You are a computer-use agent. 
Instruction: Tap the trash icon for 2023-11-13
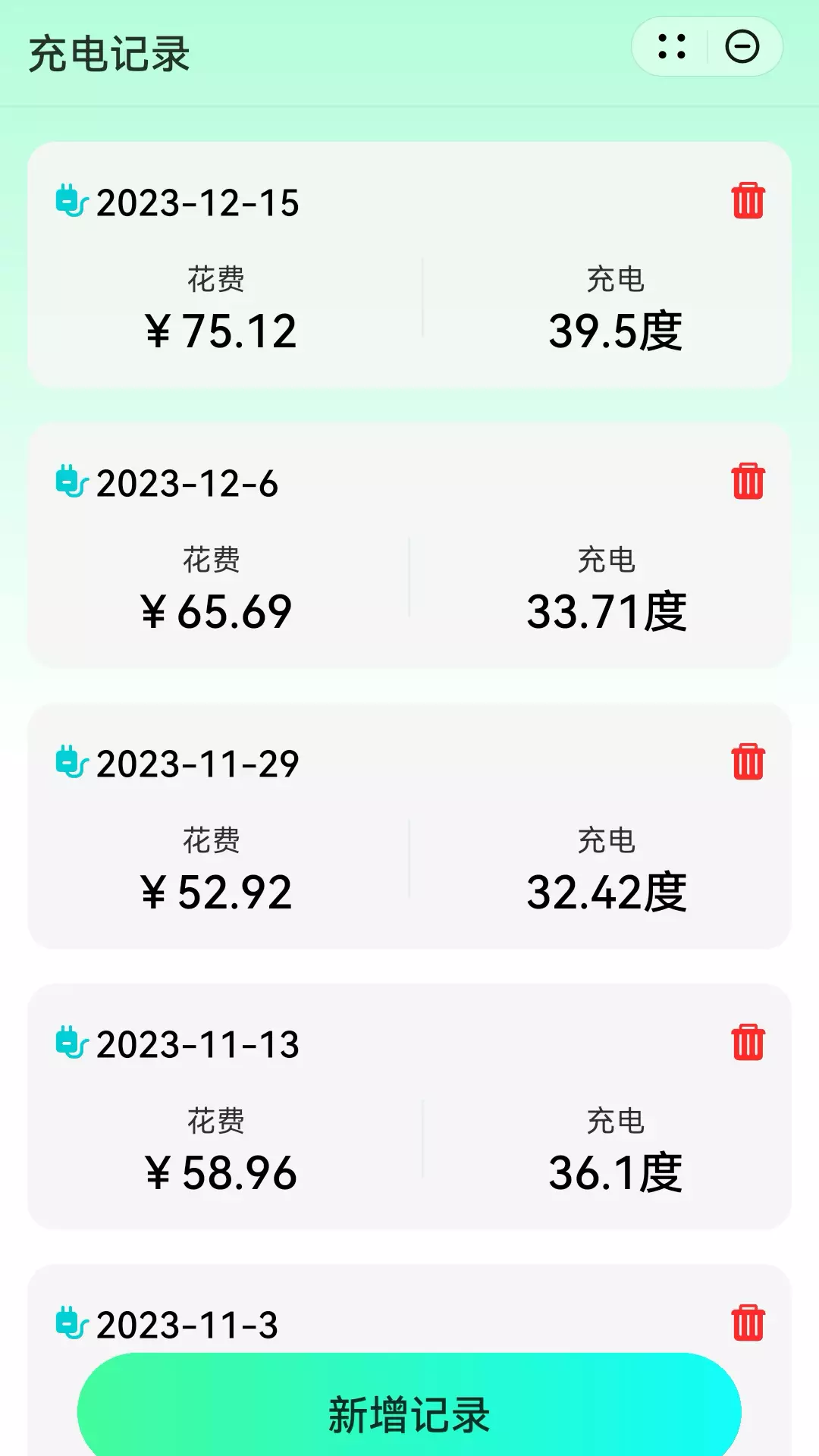tap(748, 1043)
